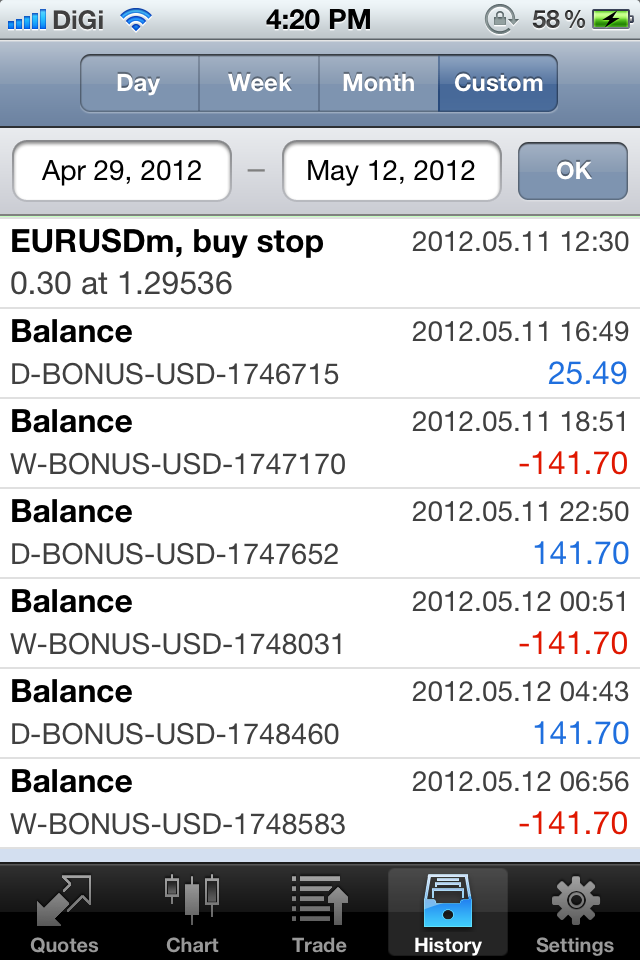640x960 pixels.
Task: Edit the end date May 12, 2012
Action: (x=391, y=171)
